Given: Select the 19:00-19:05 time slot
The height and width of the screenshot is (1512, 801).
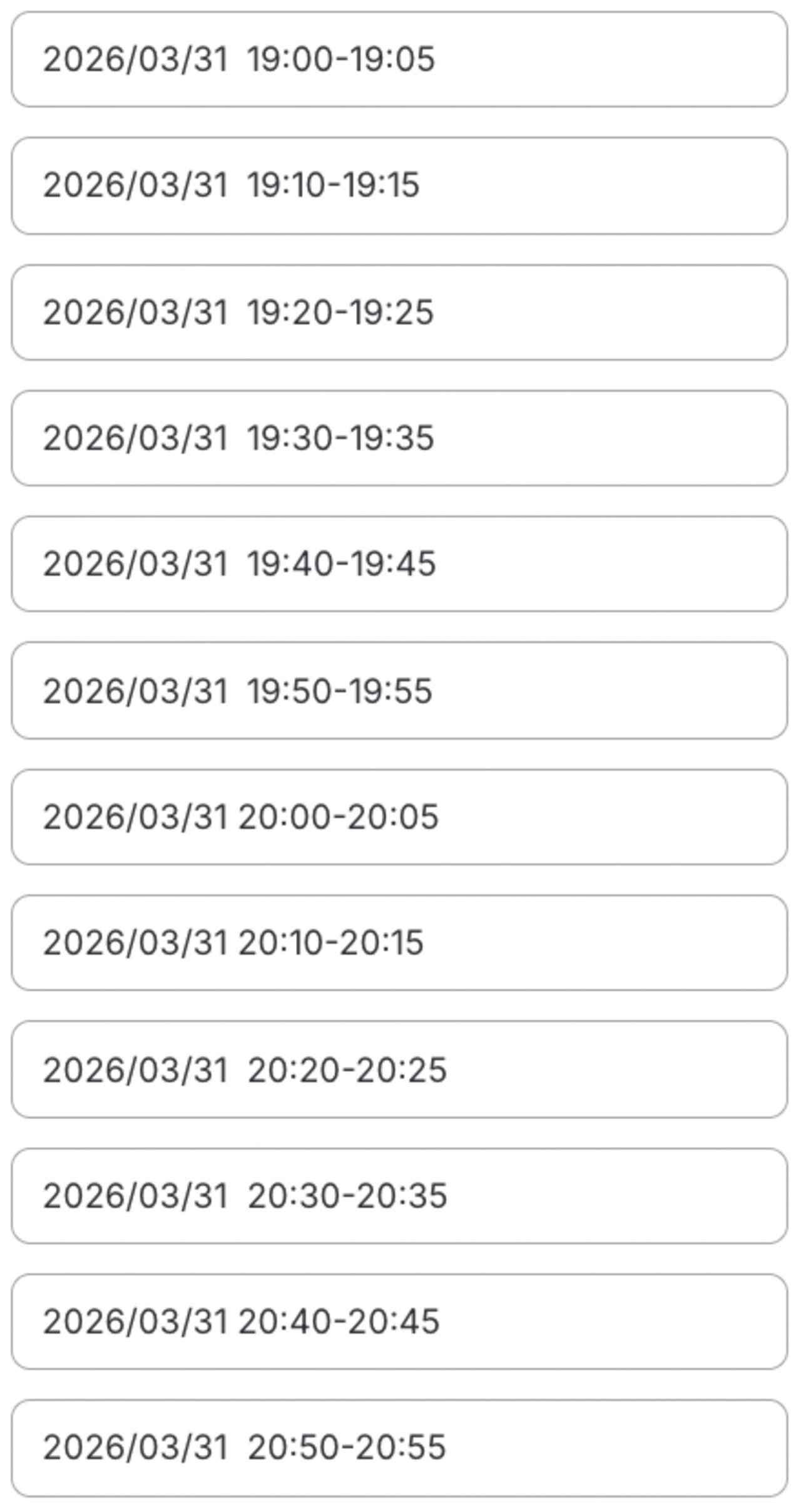Looking at the screenshot, I should 399,59.
